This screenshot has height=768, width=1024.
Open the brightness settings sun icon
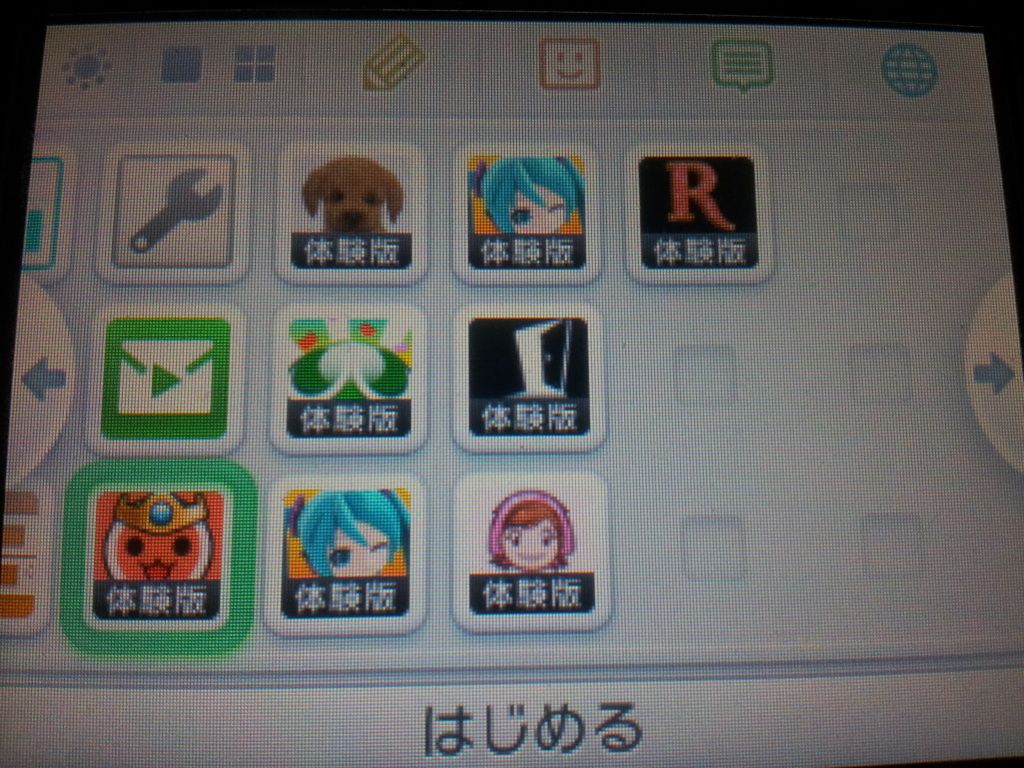pos(86,68)
